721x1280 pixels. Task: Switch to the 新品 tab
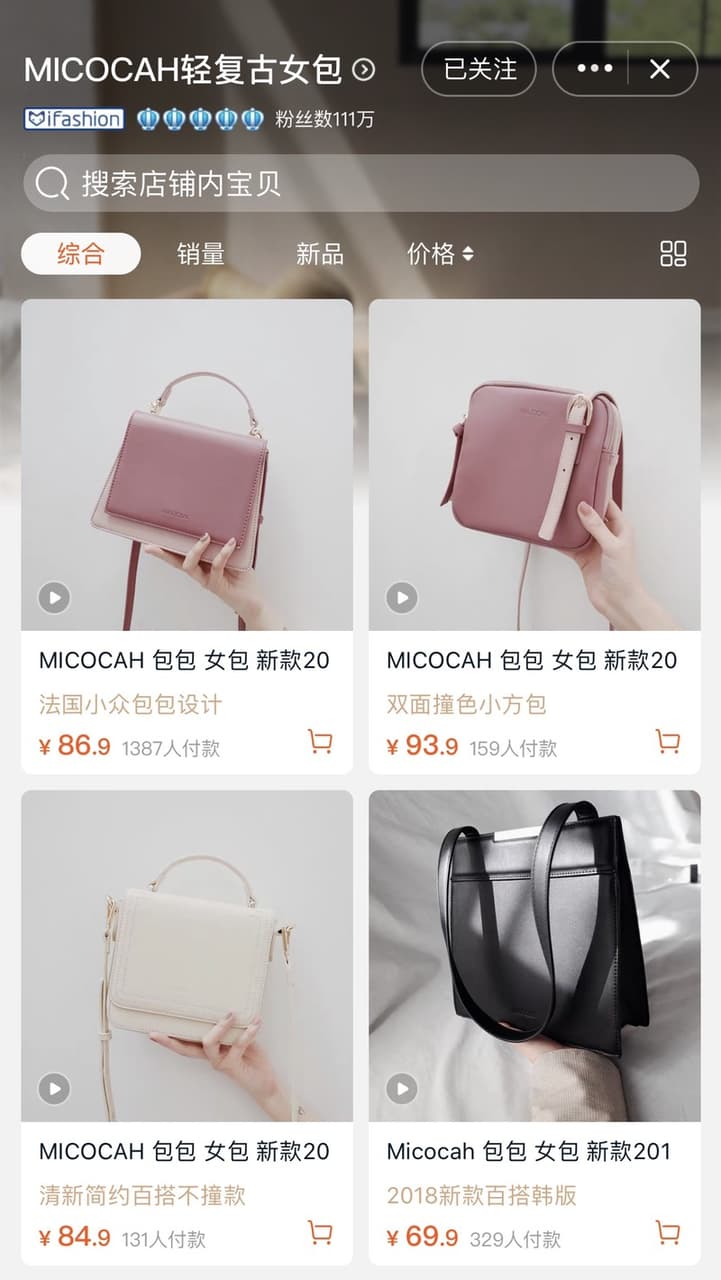(x=320, y=254)
